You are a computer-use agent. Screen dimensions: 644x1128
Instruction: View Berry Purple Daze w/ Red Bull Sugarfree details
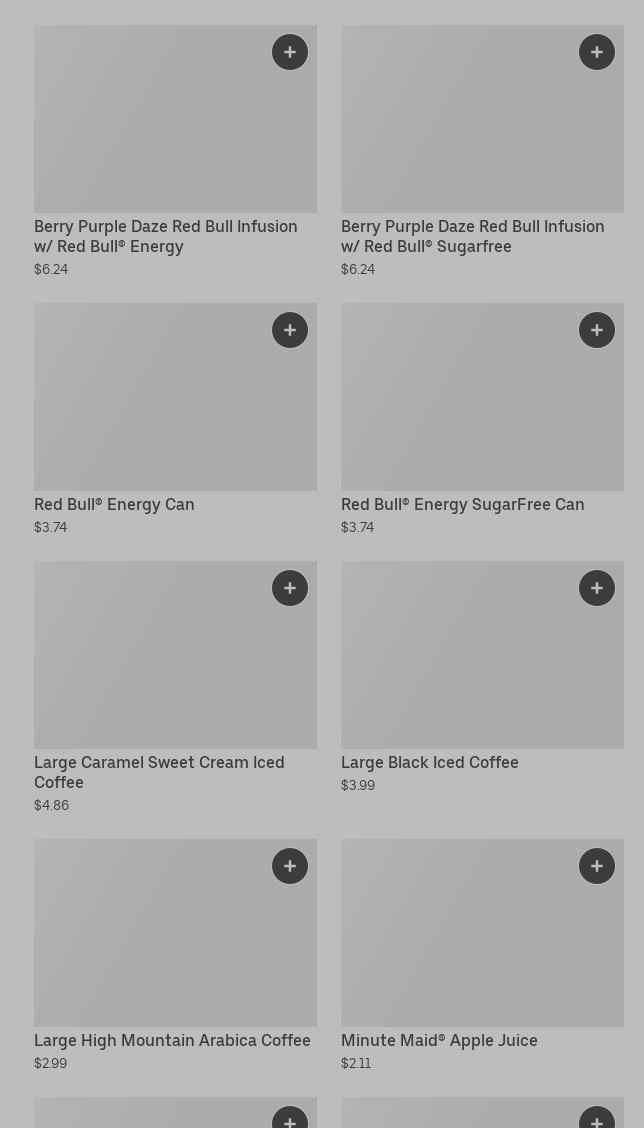[472, 236]
